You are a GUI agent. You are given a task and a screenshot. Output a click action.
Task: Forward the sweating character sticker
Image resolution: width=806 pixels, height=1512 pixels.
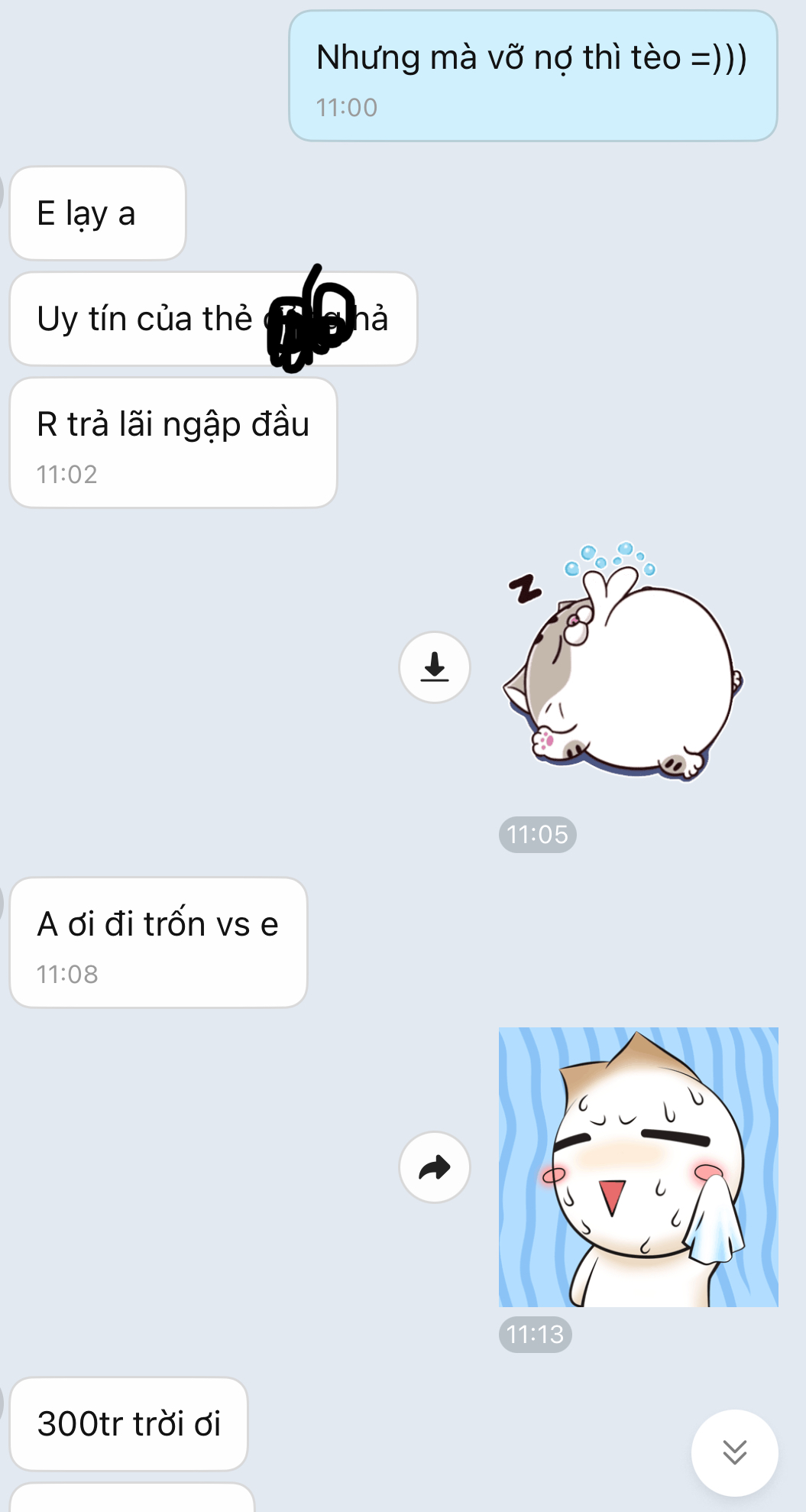point(434,1166)
